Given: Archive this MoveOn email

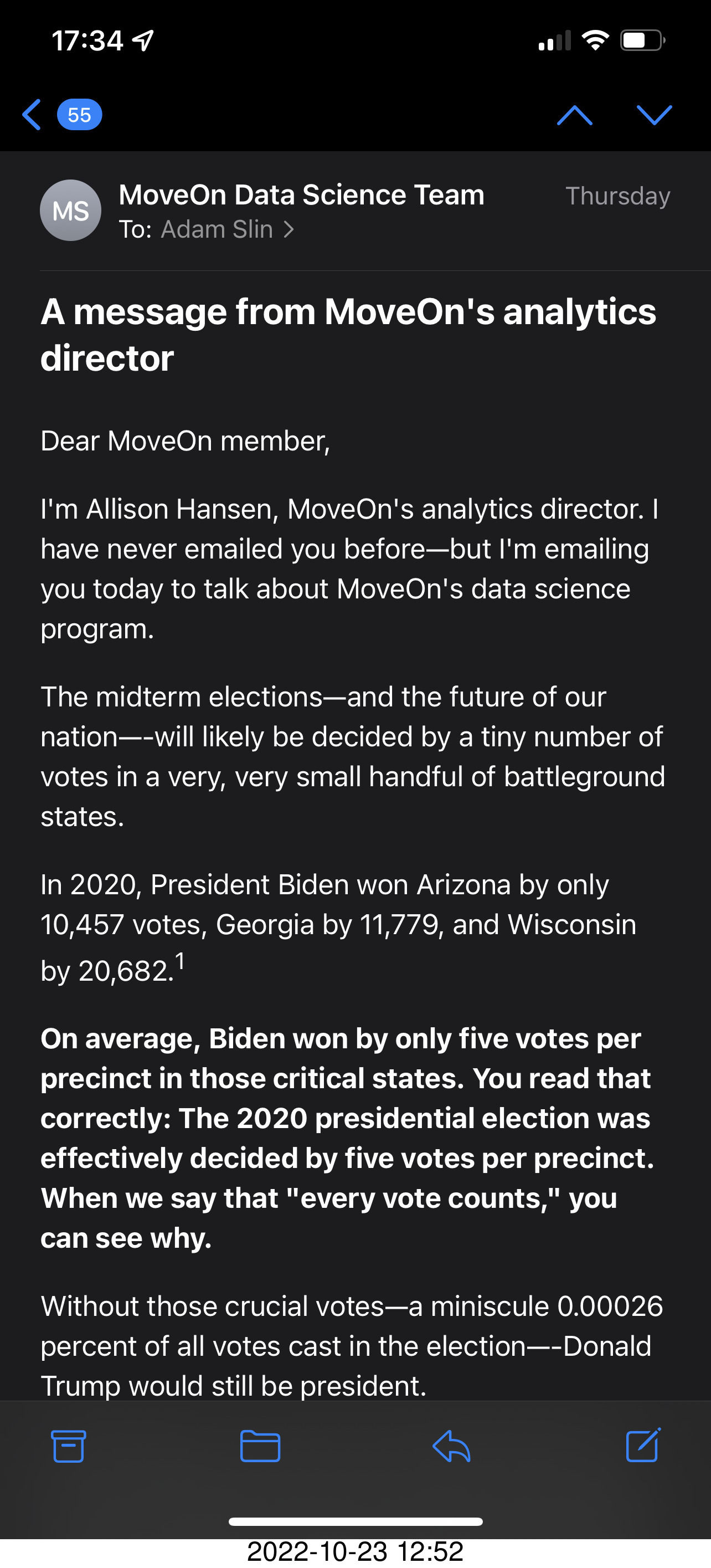Looking at the screenshot, I should (x=68, y=1445).
